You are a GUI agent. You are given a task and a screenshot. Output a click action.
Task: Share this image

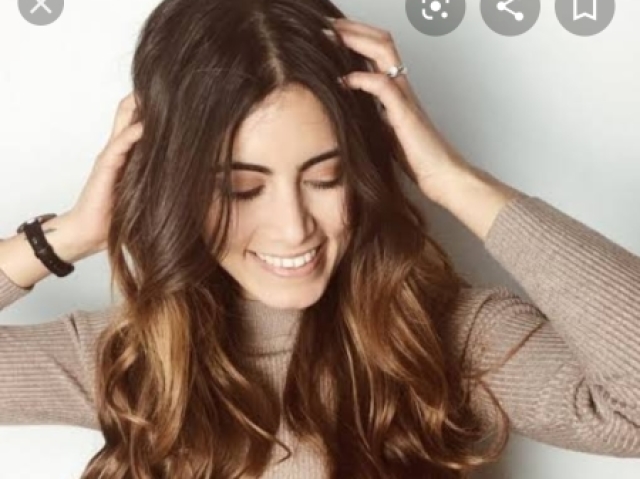click(509, 8)
